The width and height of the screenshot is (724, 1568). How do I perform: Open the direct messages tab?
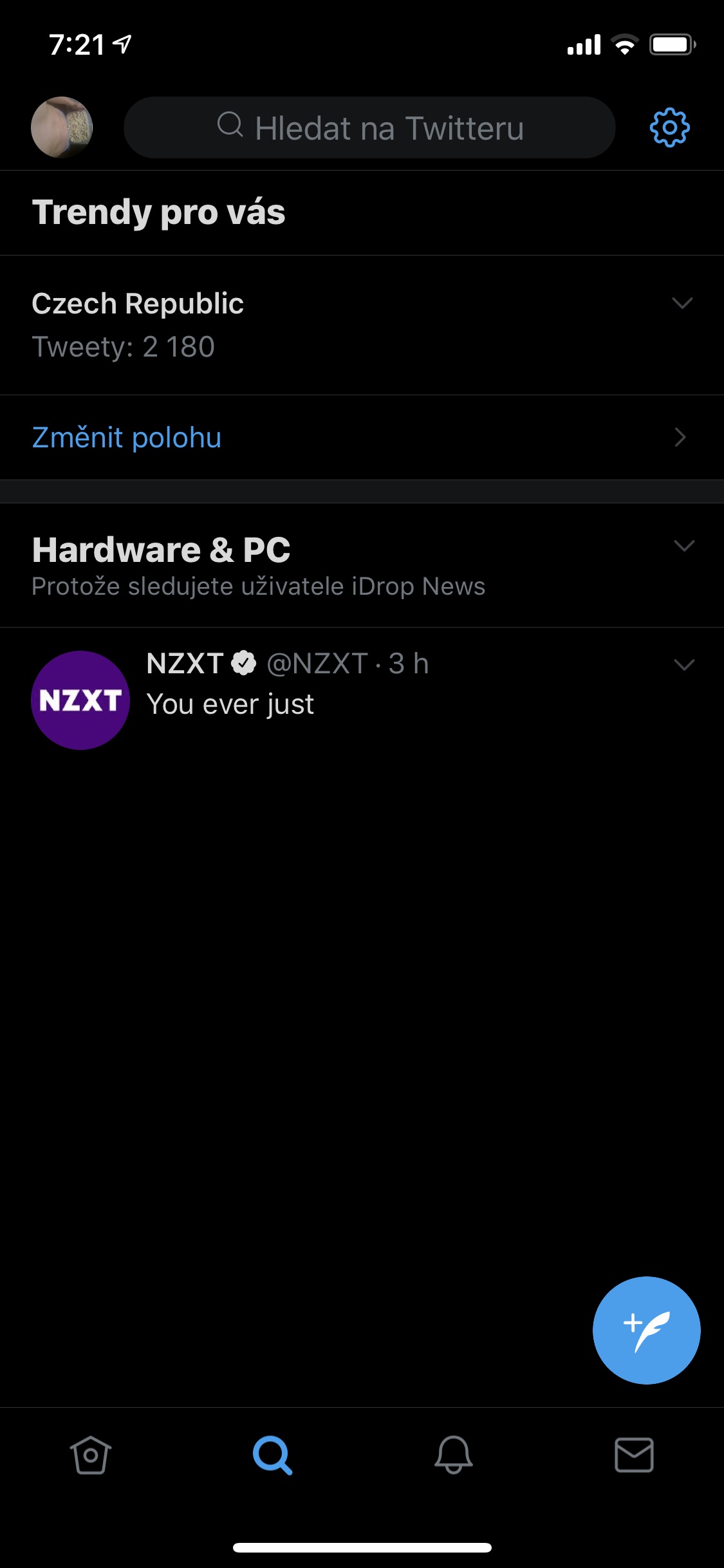(634, 1455)
